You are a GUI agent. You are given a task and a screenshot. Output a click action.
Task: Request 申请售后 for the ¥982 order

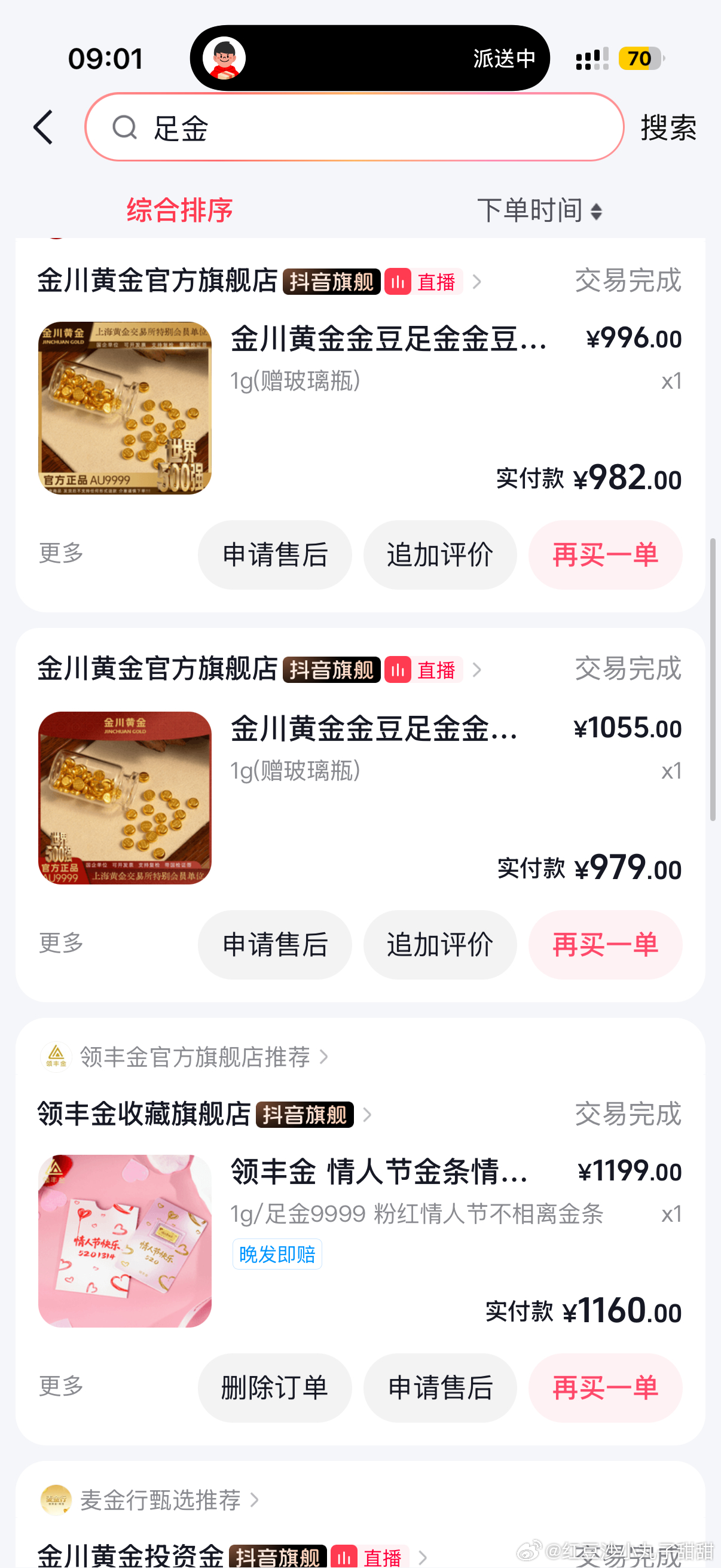tap(274, 554)
